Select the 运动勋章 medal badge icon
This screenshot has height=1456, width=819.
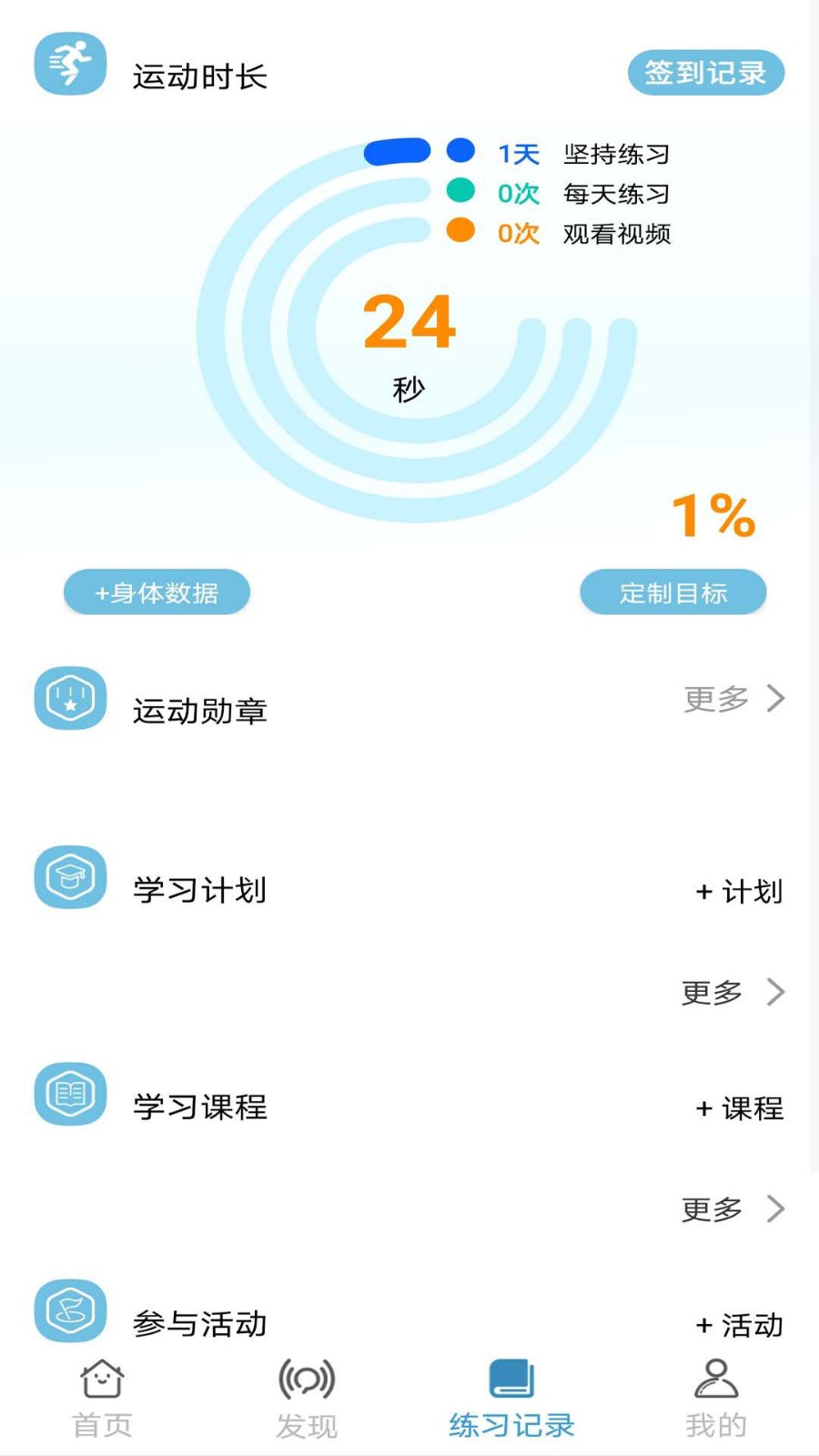70,699
